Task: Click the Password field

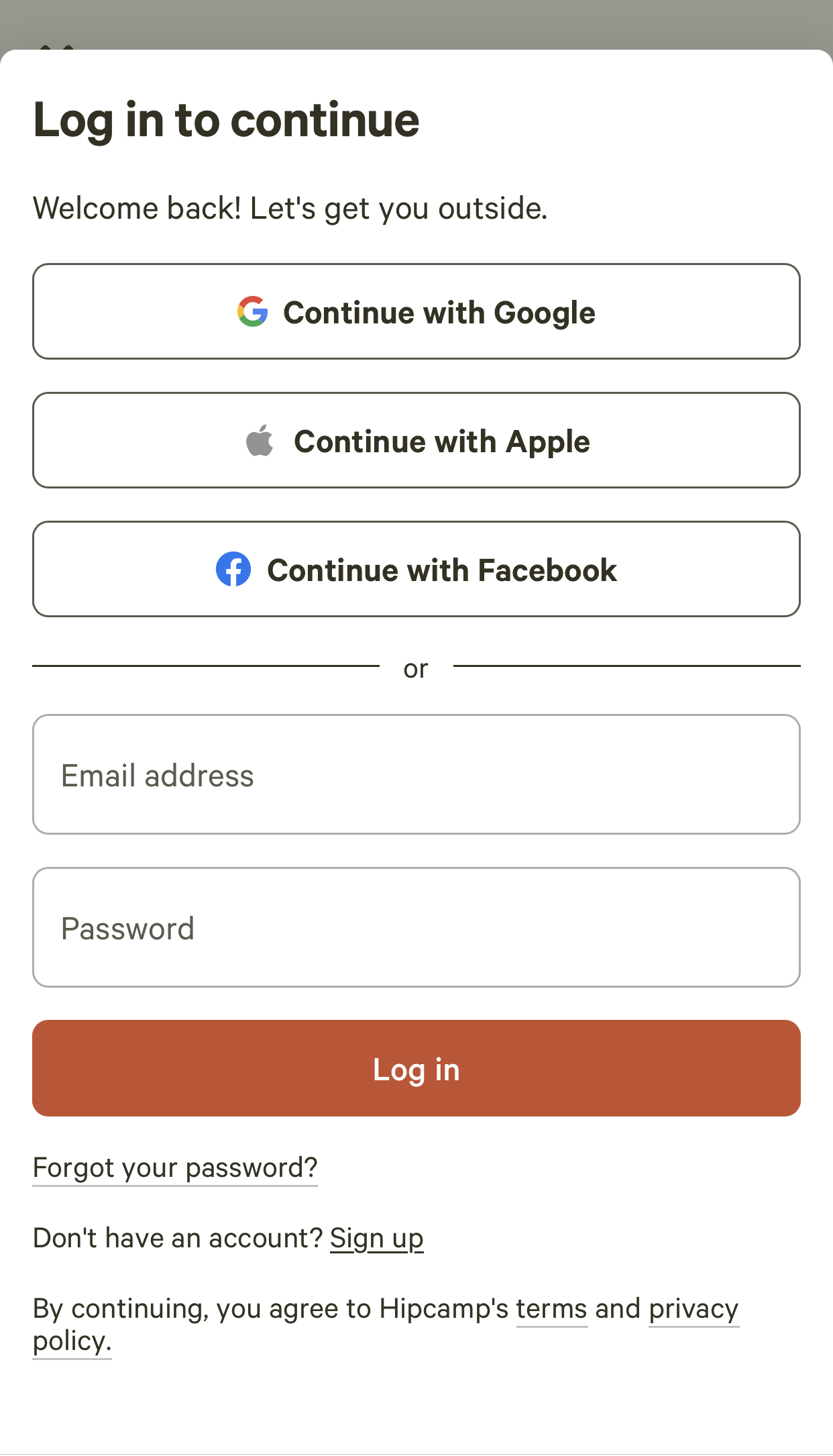Action: 416,928
